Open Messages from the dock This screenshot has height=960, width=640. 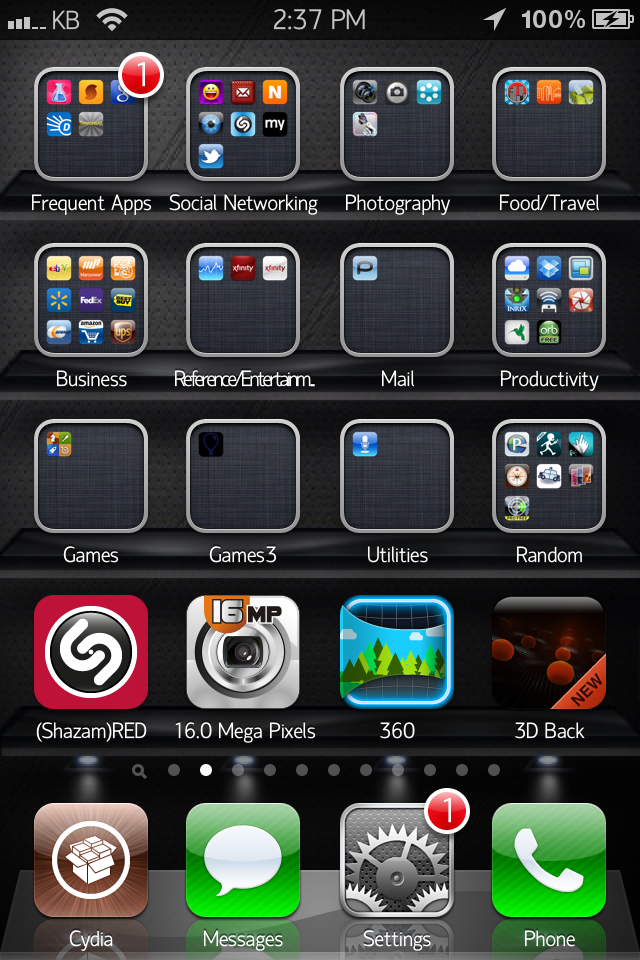(243, 860)
